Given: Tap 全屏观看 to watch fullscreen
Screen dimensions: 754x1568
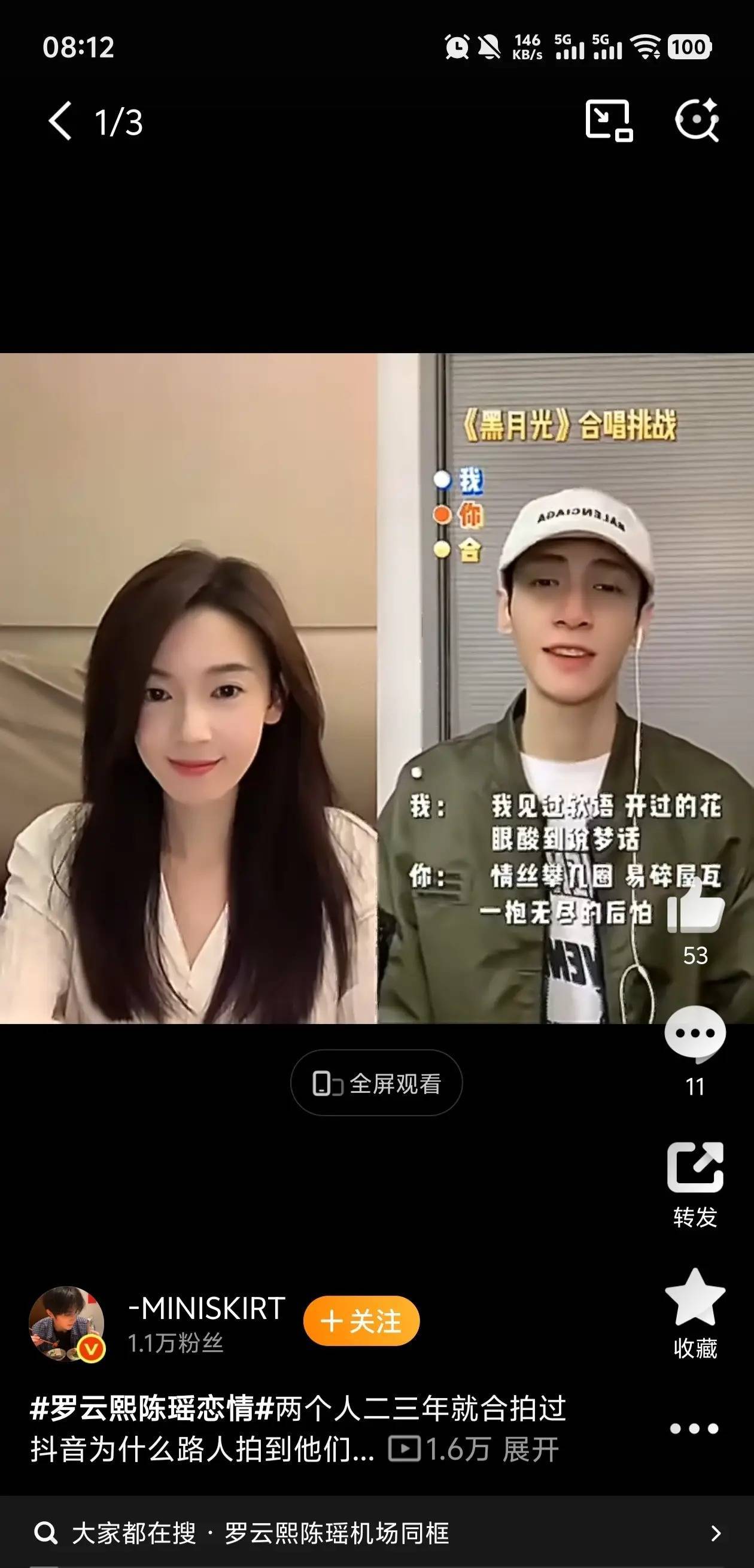Looking at the screenshot, I should 376,1083.
